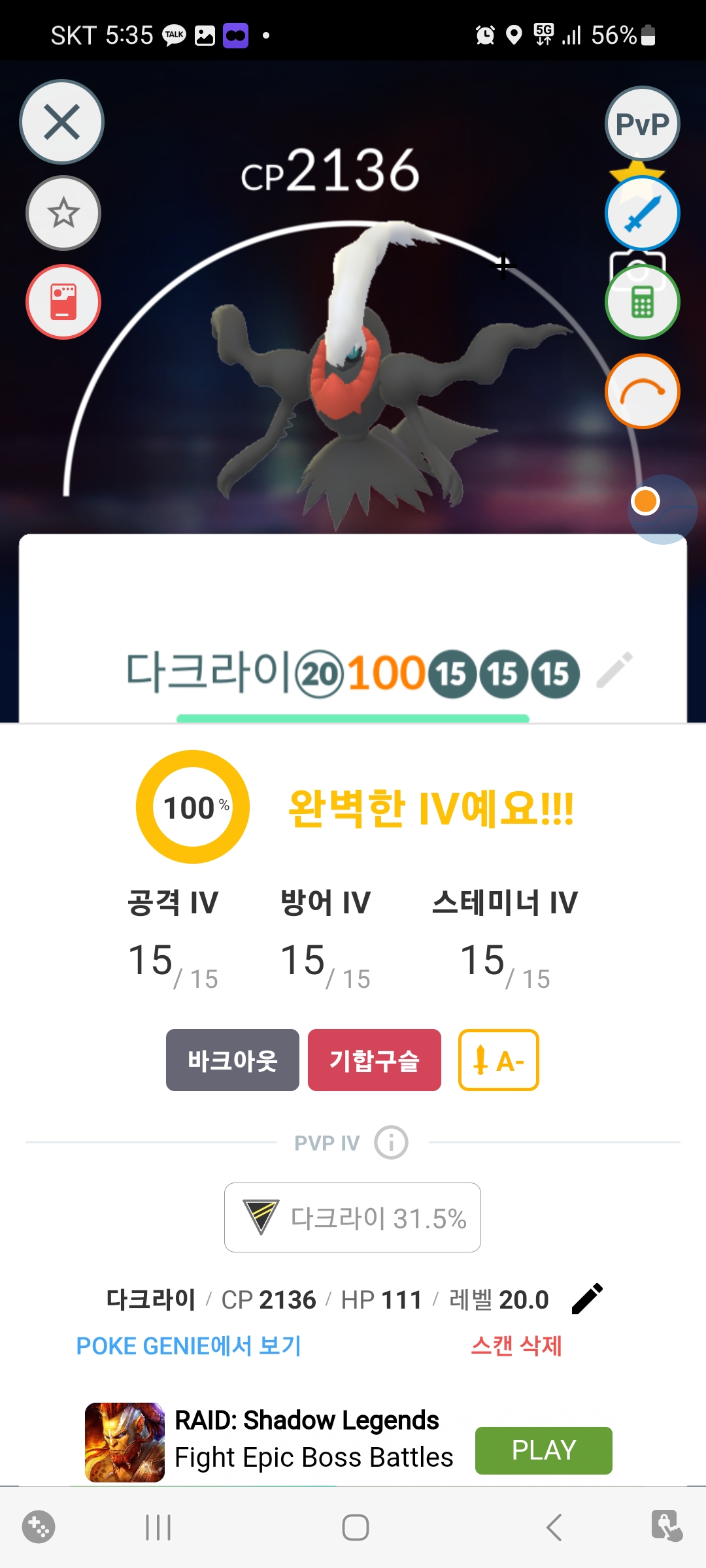
Task: Open the red Pokédex icon
Action: [63, 302]
